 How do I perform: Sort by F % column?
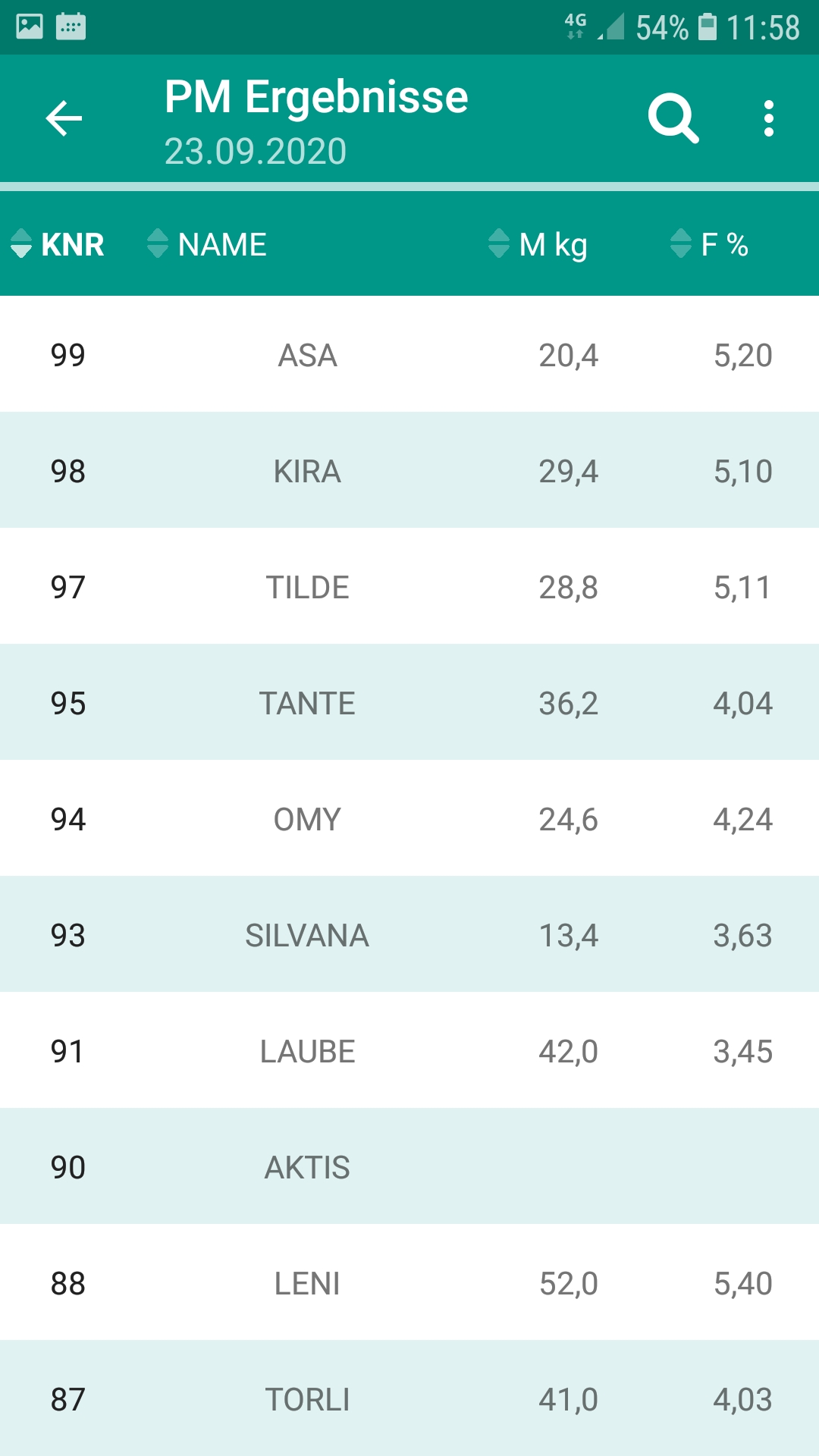point(710,244)
